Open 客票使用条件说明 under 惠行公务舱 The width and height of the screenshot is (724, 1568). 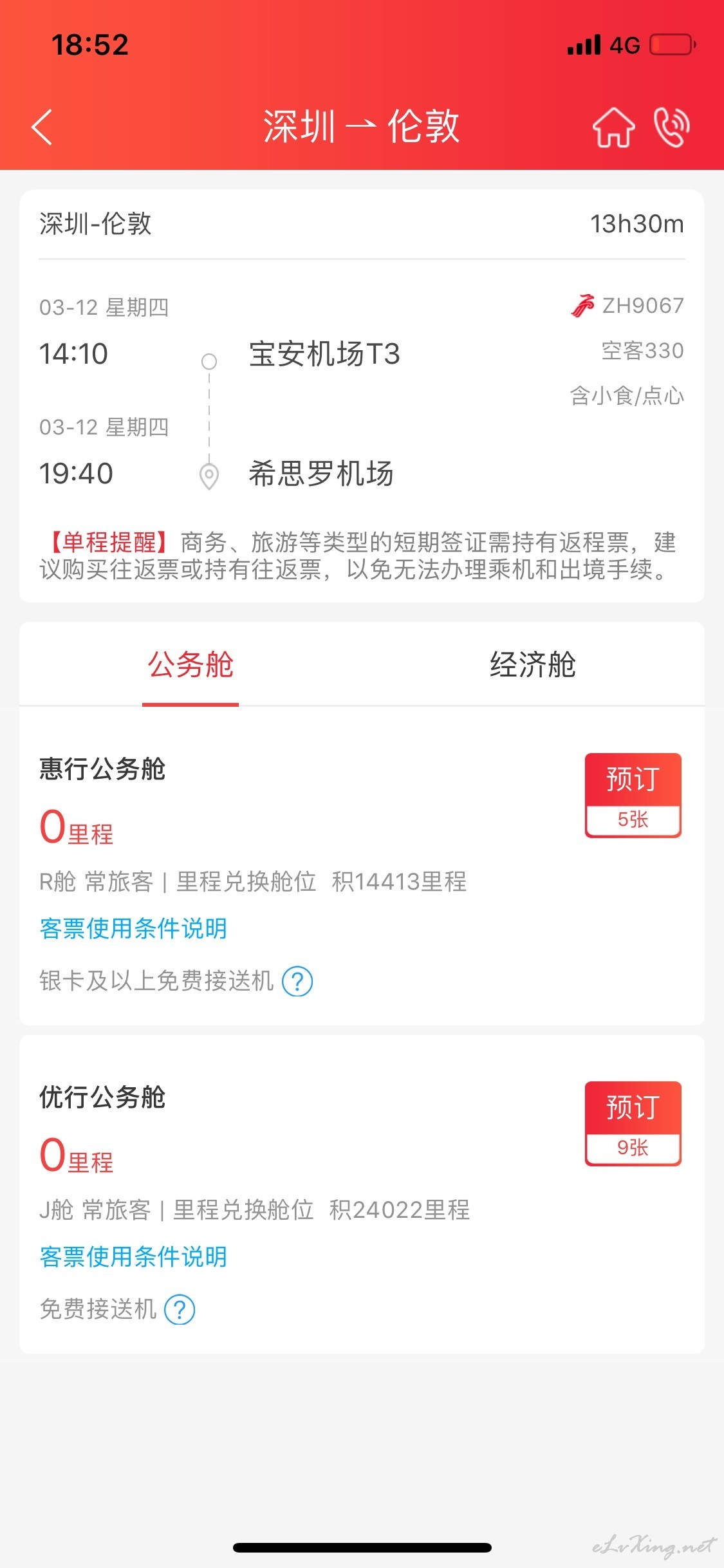point(133,928)
